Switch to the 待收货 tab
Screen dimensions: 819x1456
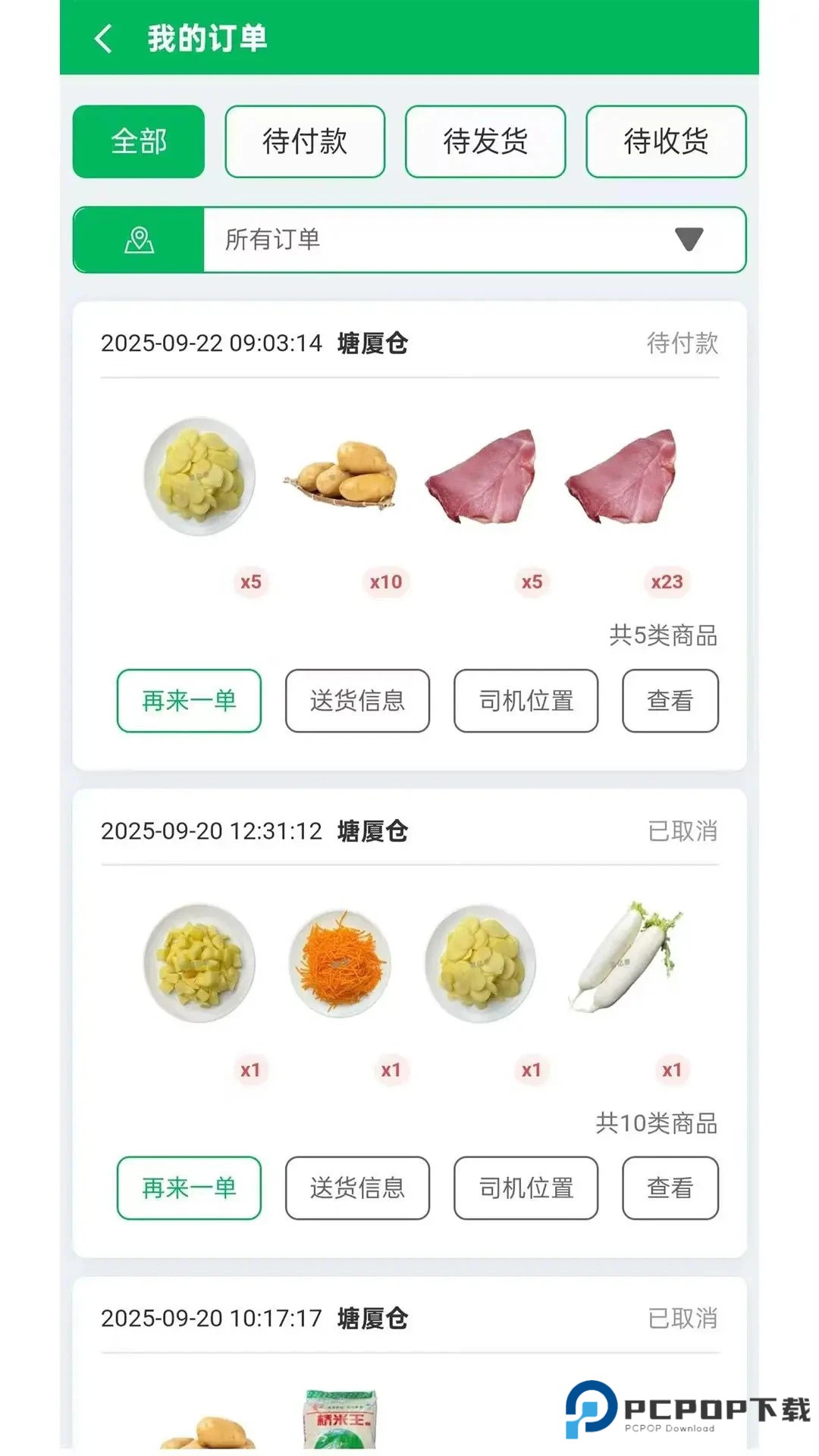(x=665, y=141)
